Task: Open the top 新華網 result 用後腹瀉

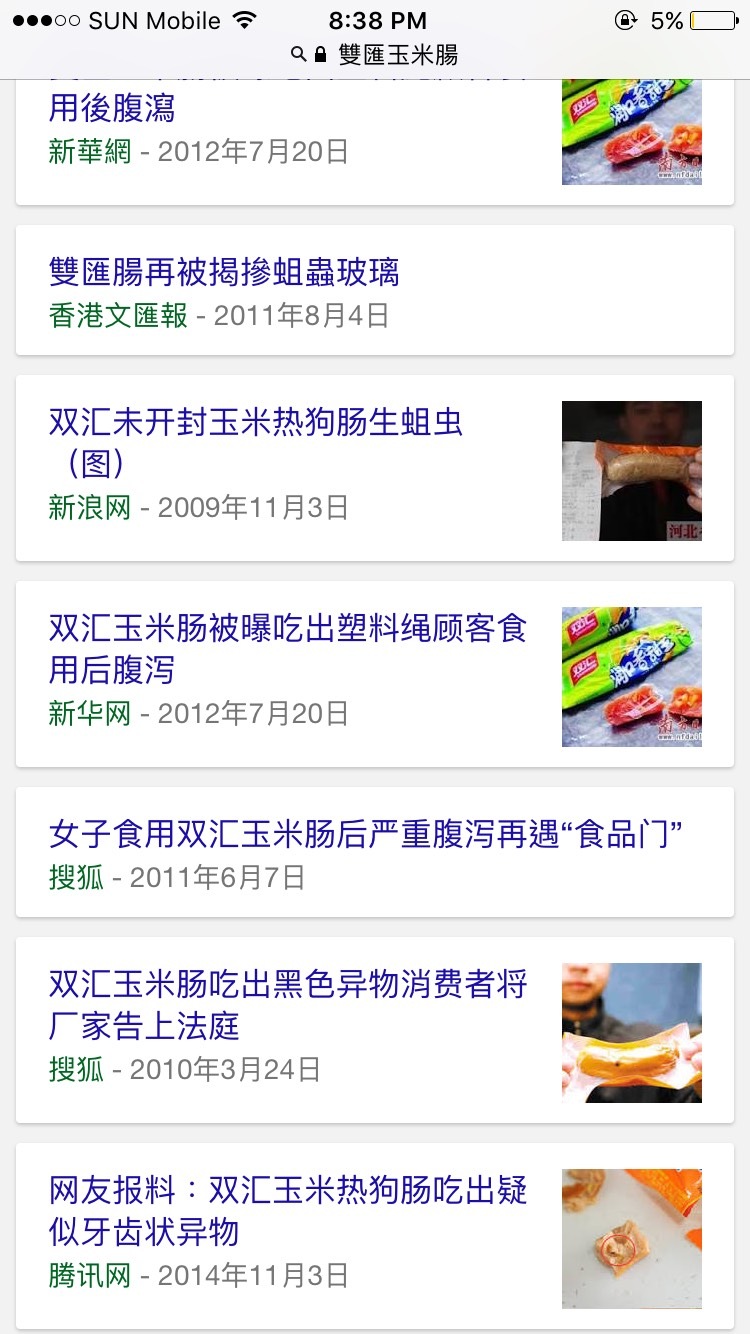Action: (375, 142)
